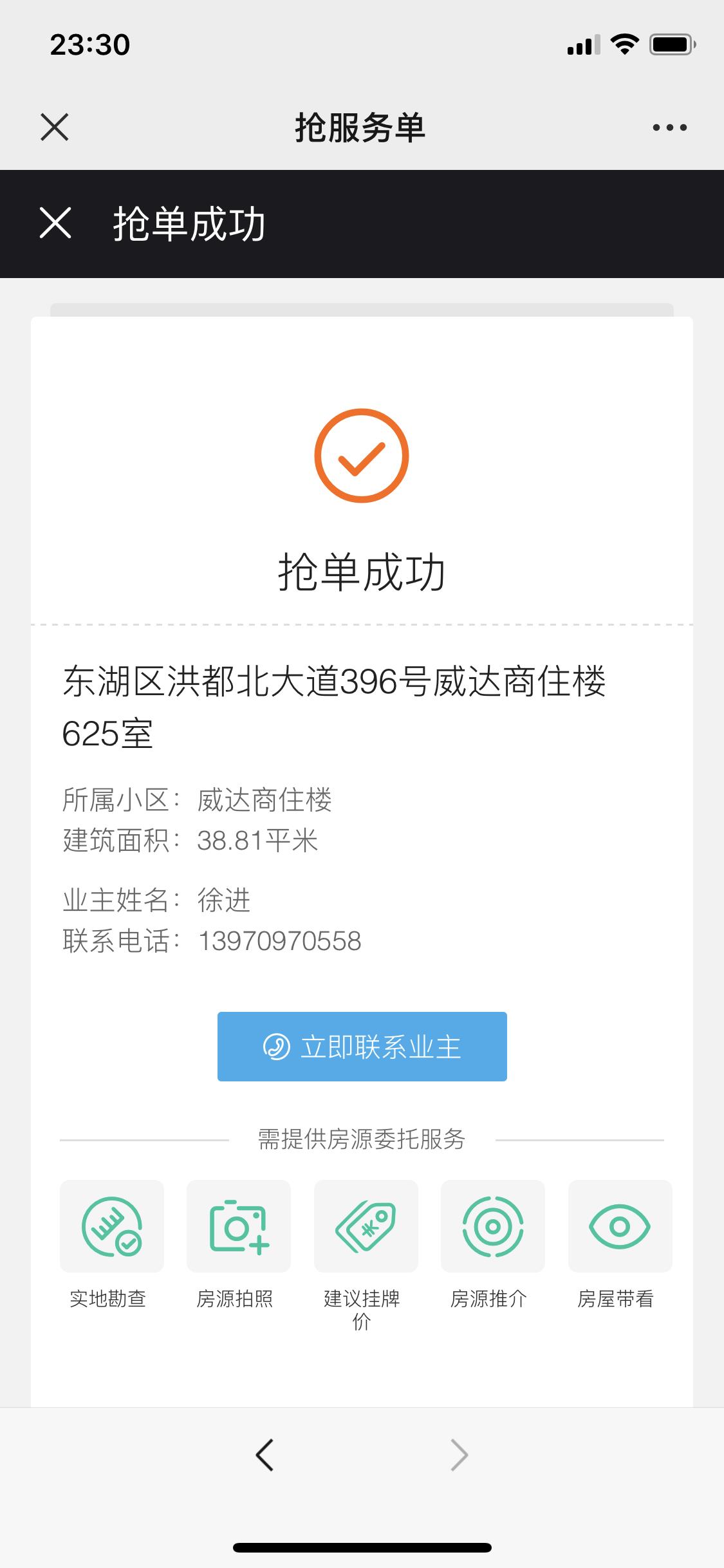This screenshot has width=724, height=1568.
Task: Open the 房屋带看 service
Action: click(x=619, y=1227)
